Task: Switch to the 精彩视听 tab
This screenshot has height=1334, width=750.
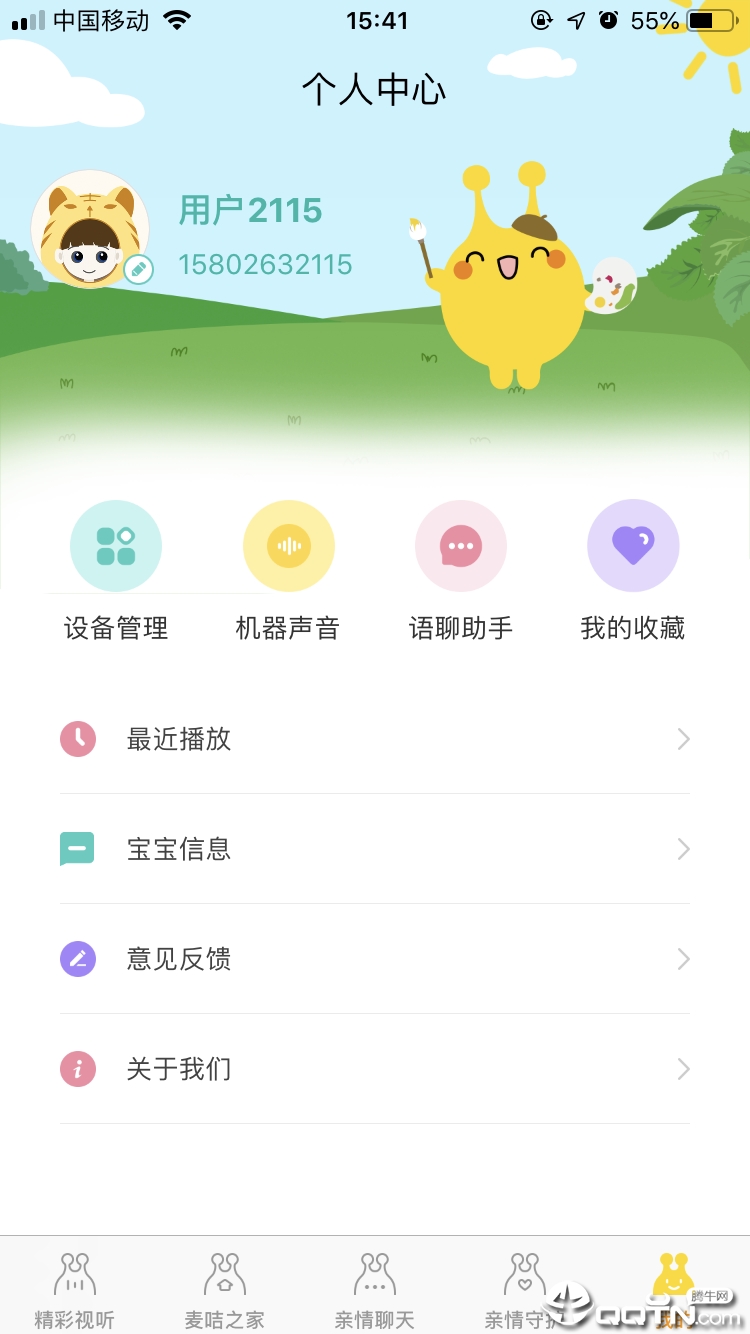Action: point(75,1289)
